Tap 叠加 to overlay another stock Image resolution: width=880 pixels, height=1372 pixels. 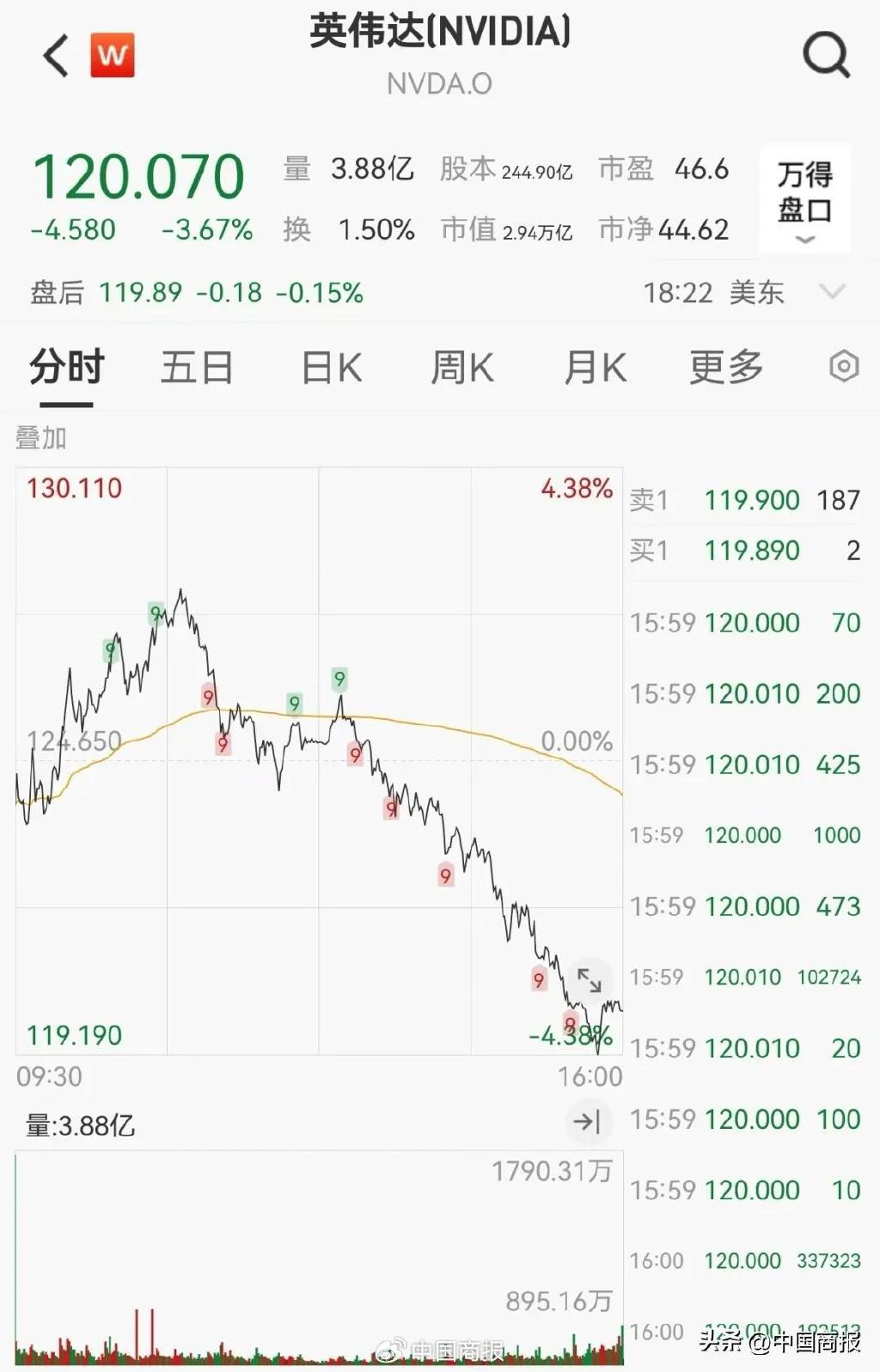(x=41, y=438)
